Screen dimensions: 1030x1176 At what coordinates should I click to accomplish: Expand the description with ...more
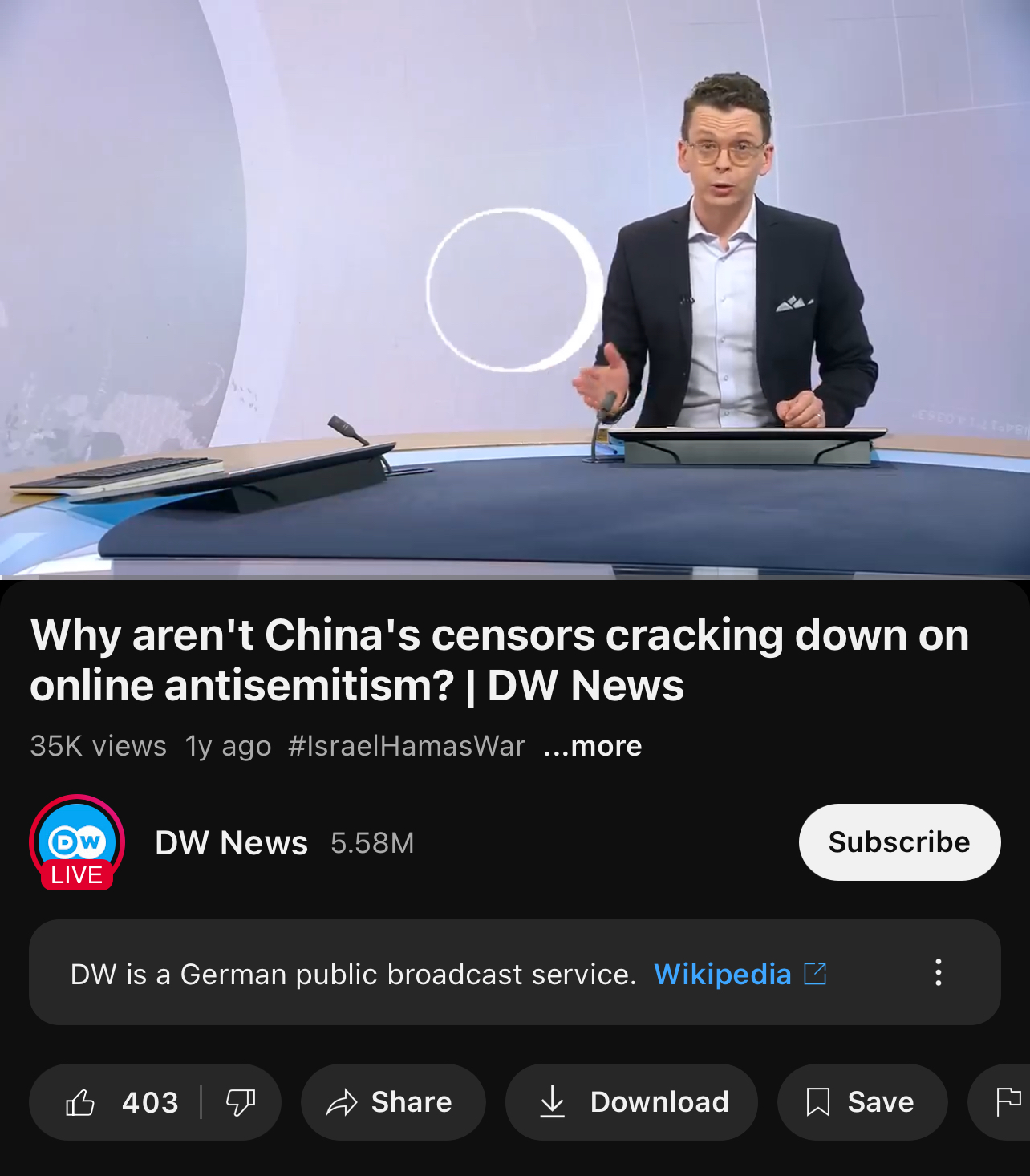point(593,746)
